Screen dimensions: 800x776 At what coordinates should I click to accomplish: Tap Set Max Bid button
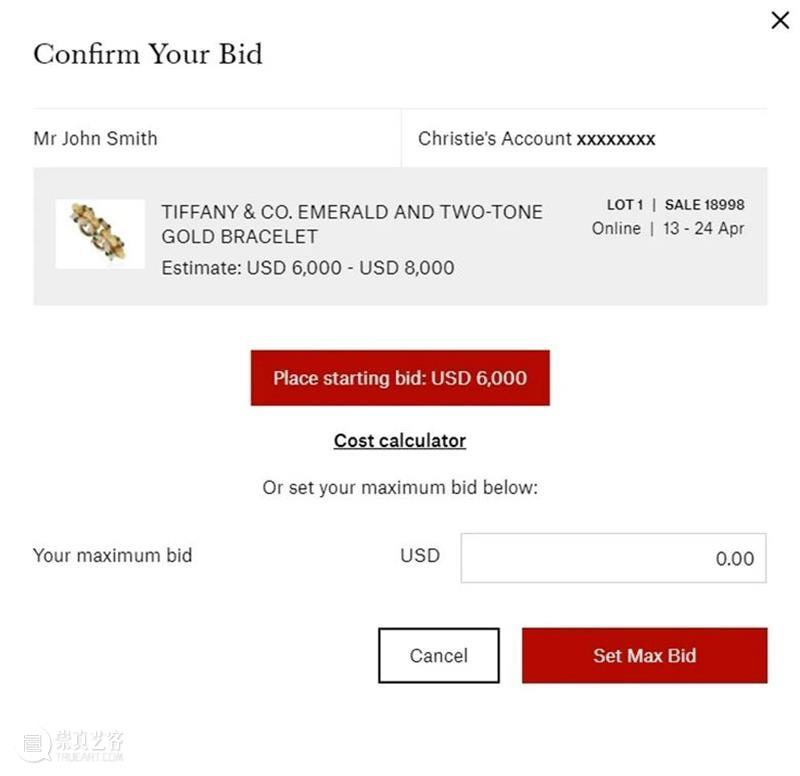pyautogui.click(x=644, y=656)
